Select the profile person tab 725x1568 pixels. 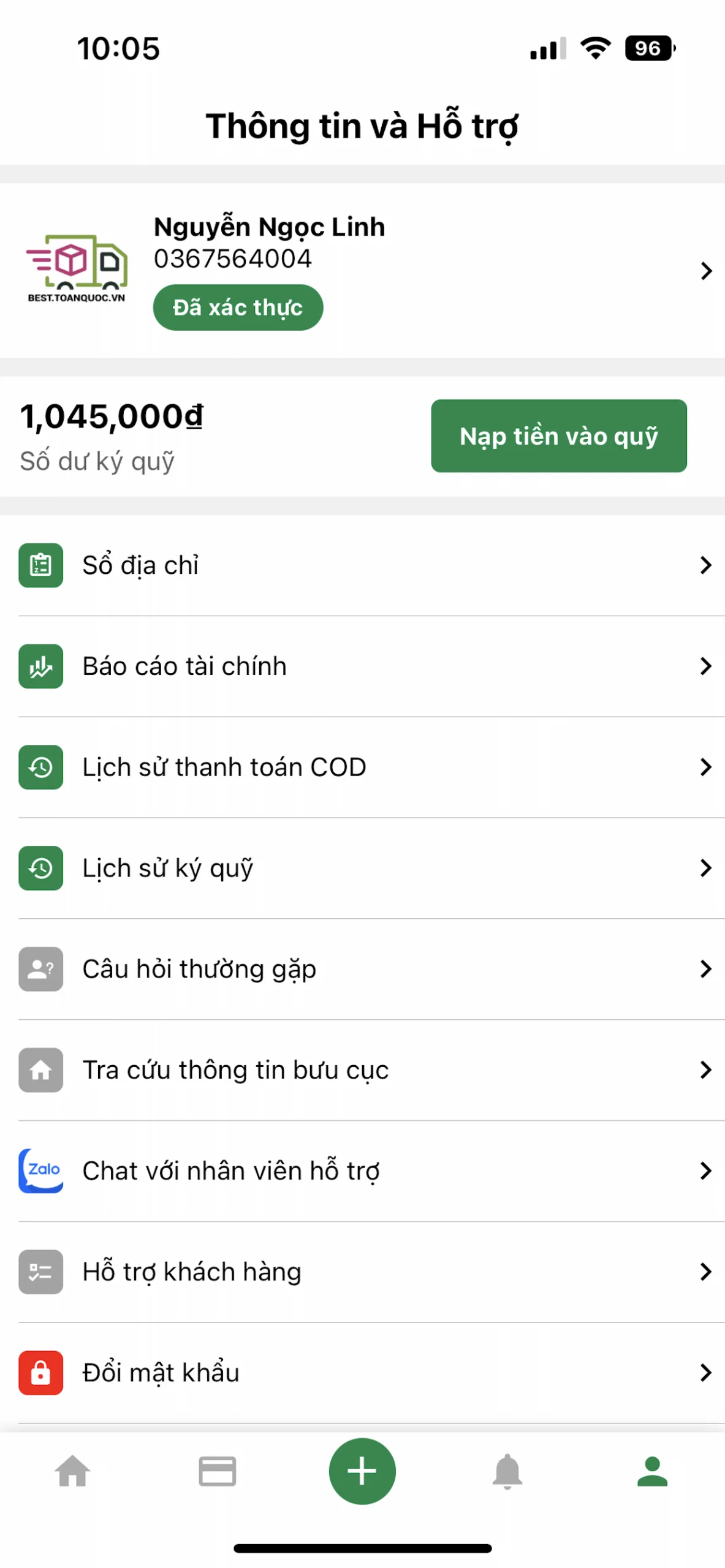click(x=652, y=1471)
